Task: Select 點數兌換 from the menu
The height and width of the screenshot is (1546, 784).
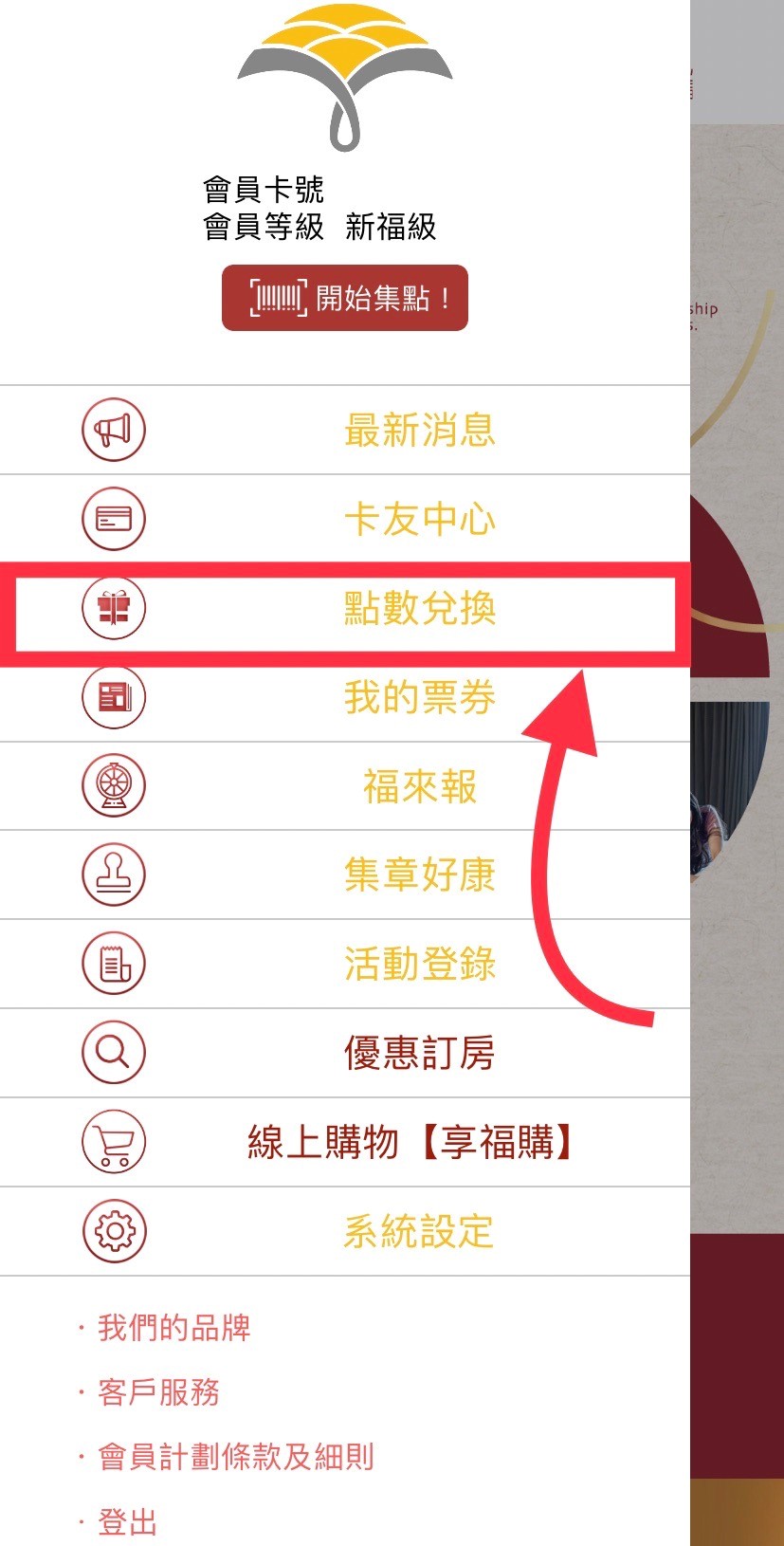Action: [x=419, y=608]
